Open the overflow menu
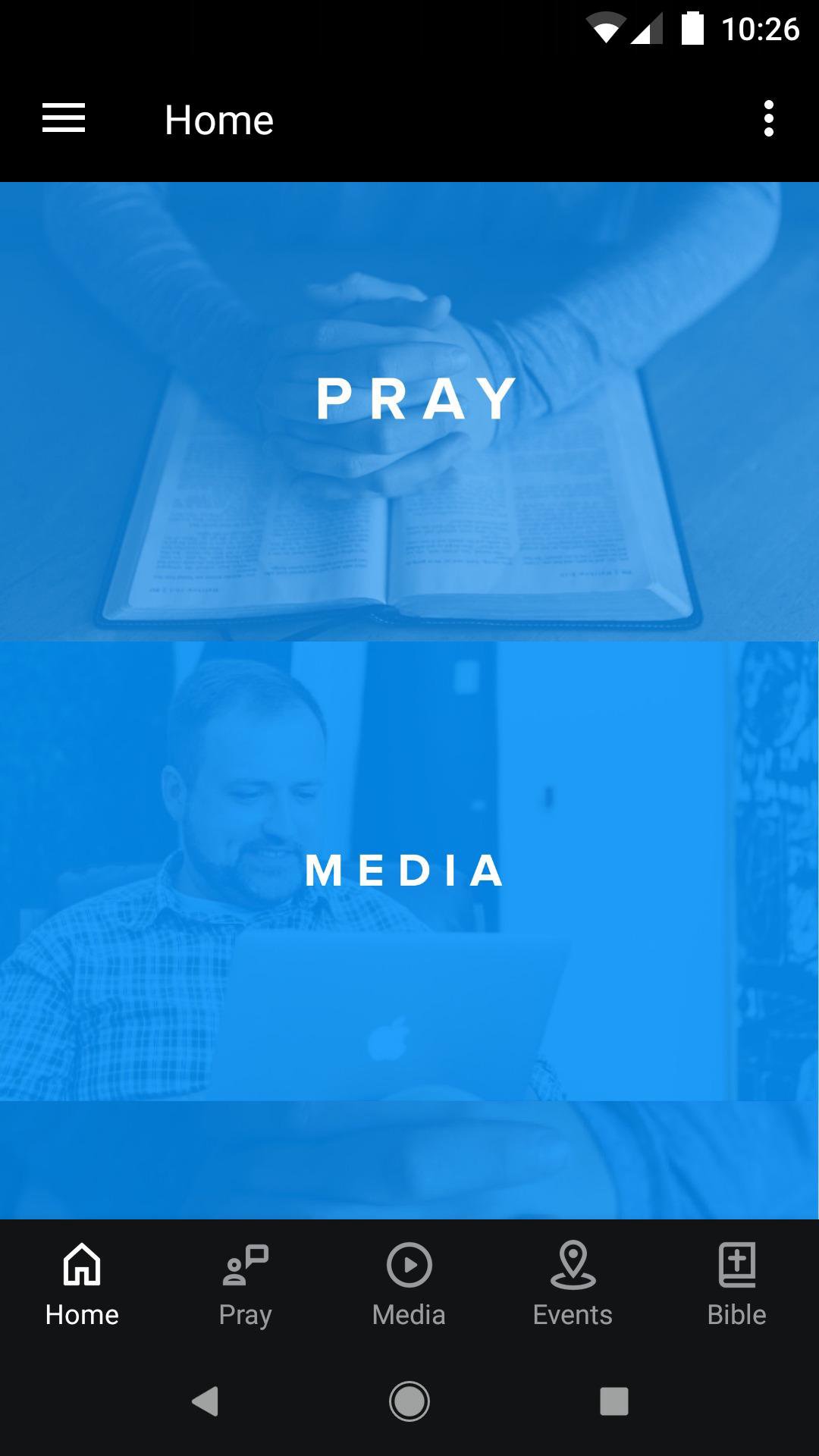The width and height of the screenshot is (819, 1456). [768, 119]
